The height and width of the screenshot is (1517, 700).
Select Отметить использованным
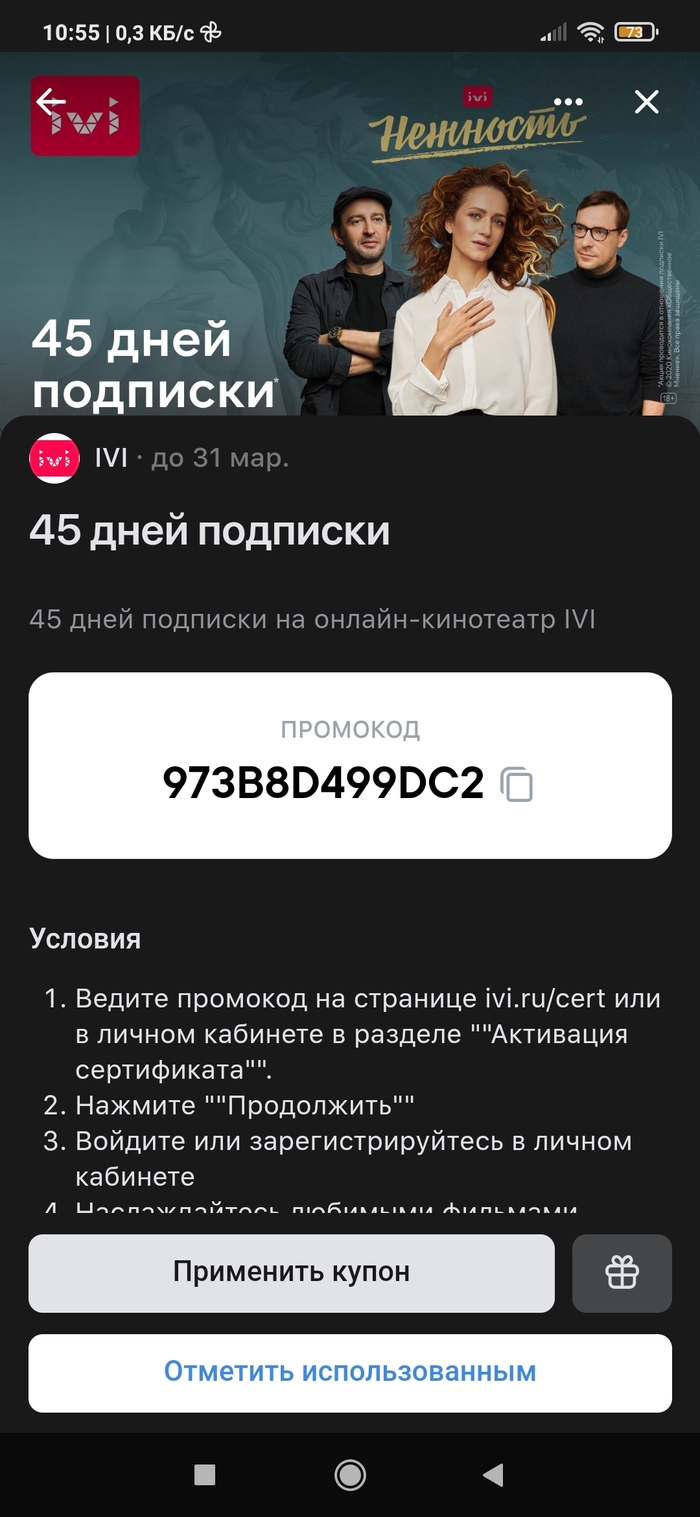(350, 1372)
